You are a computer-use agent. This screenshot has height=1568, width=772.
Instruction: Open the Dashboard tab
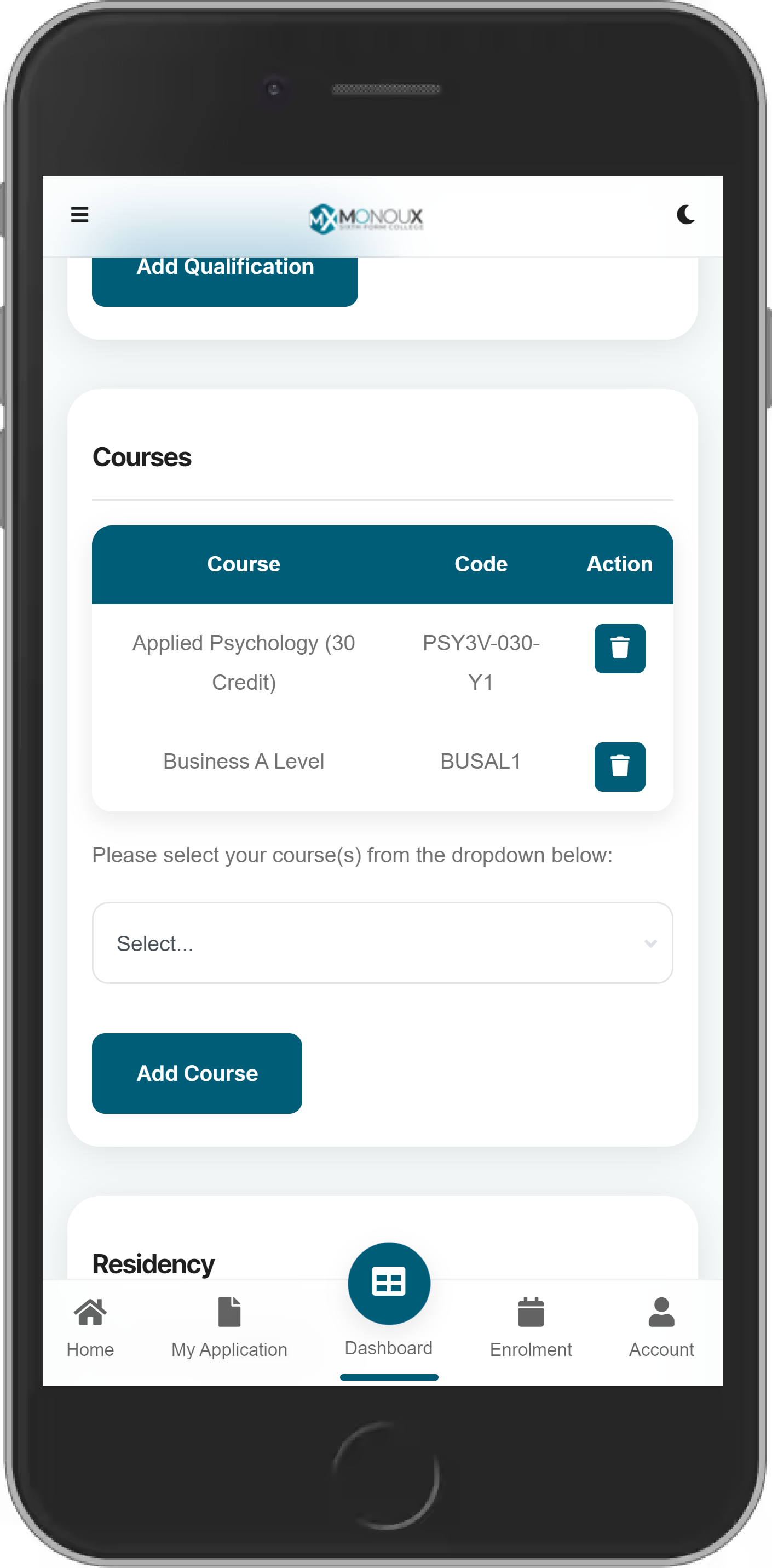coord(389,1296)
